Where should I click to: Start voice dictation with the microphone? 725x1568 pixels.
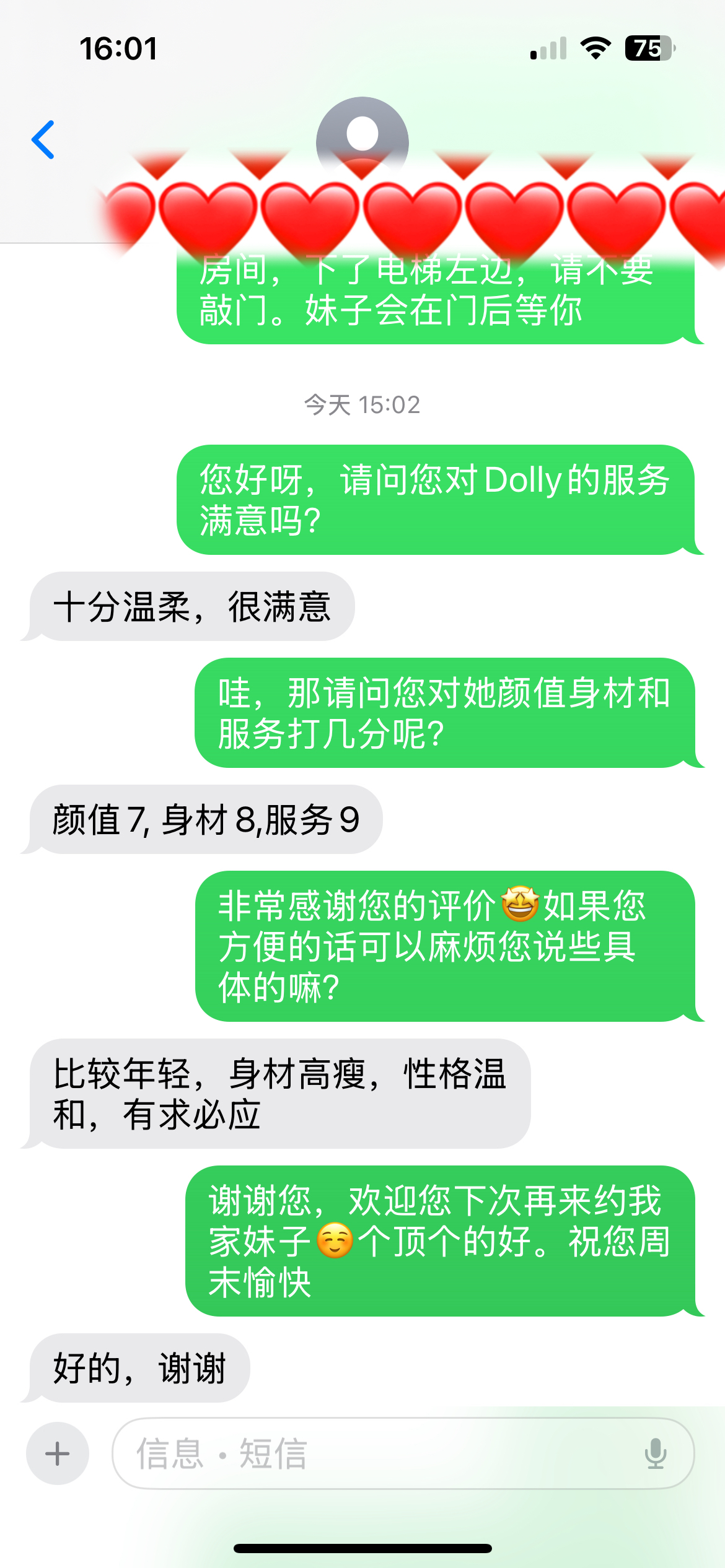pos(655,1453)
